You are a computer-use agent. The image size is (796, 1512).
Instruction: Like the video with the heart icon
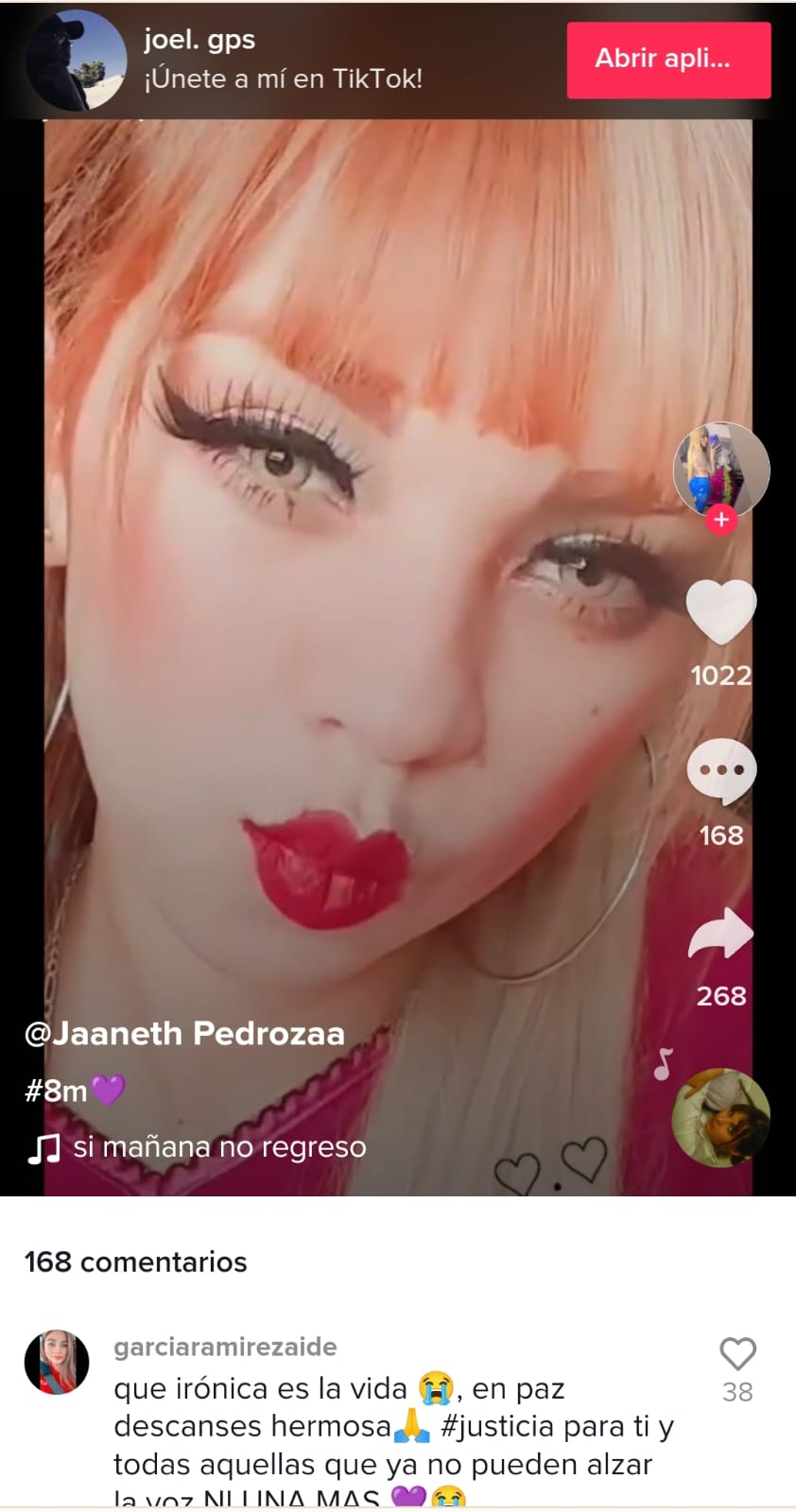(x=721, y=611)
